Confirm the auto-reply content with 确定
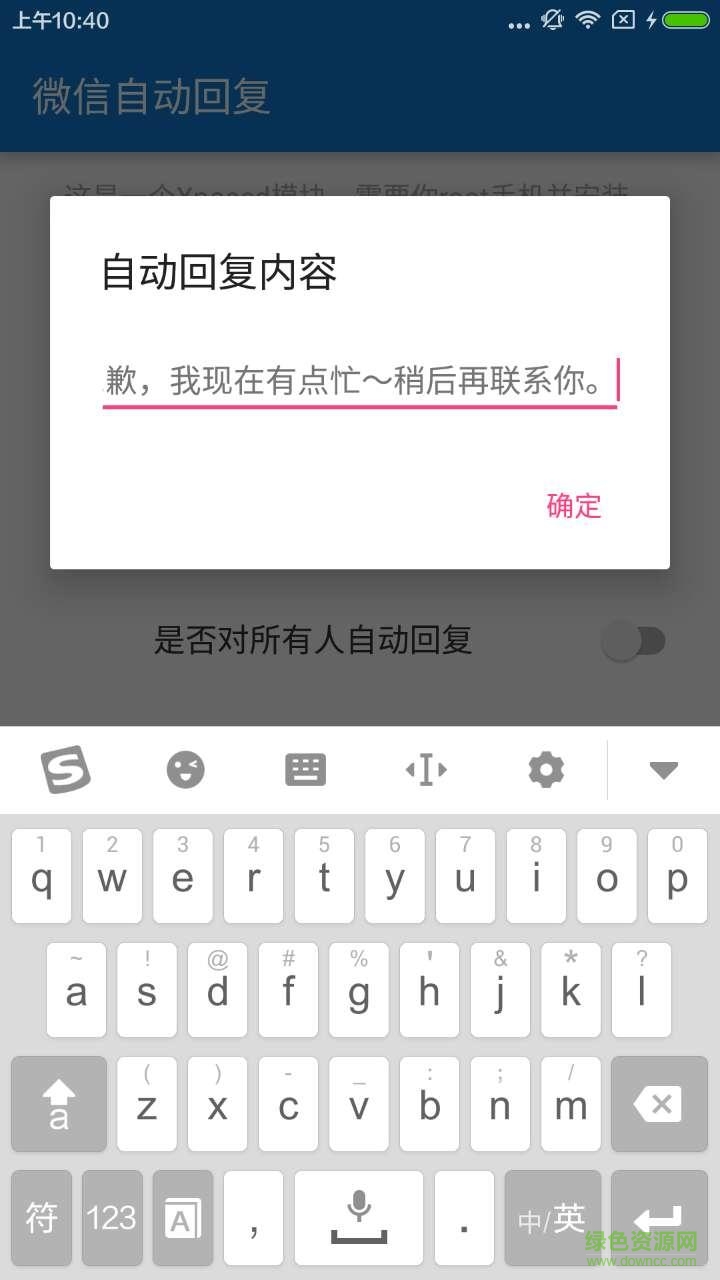 click(572, 507)
